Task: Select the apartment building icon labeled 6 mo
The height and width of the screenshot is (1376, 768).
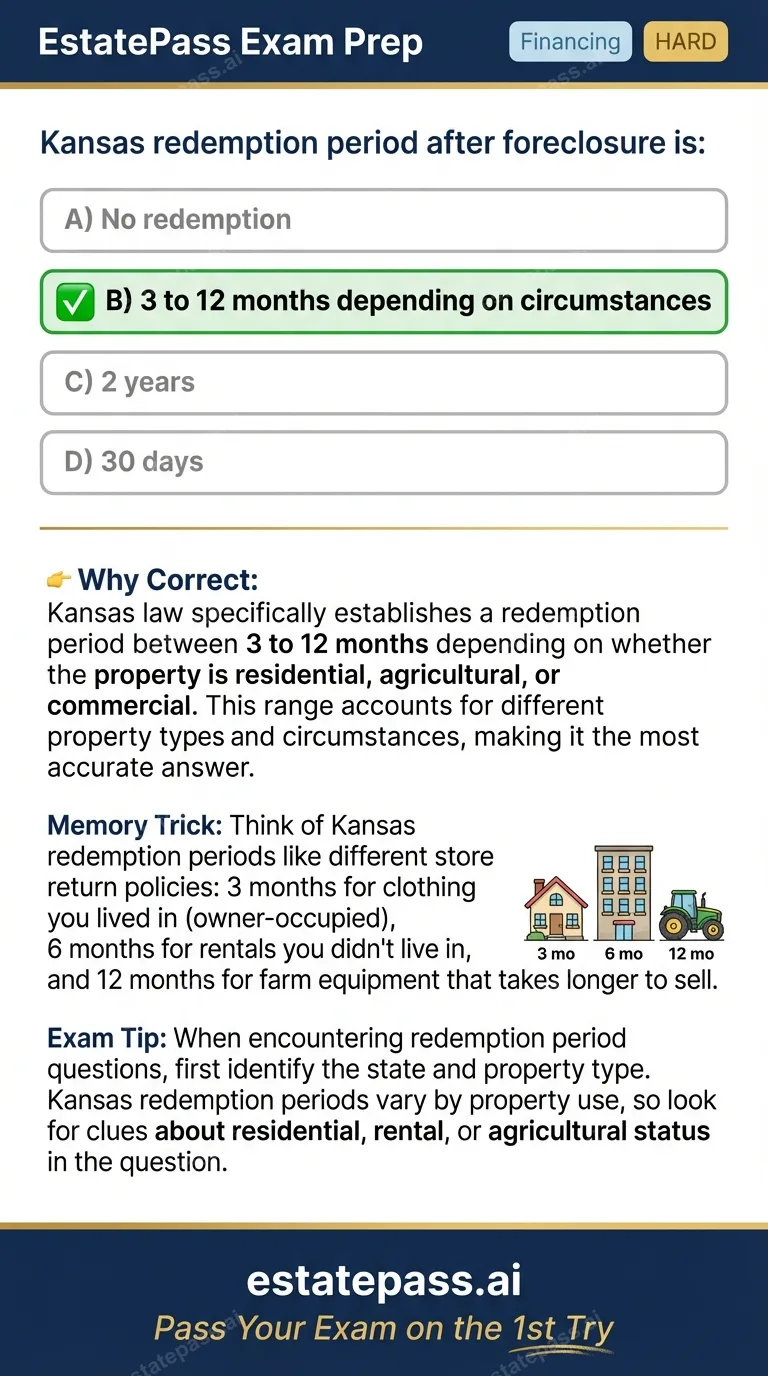Action: point(622,895)
